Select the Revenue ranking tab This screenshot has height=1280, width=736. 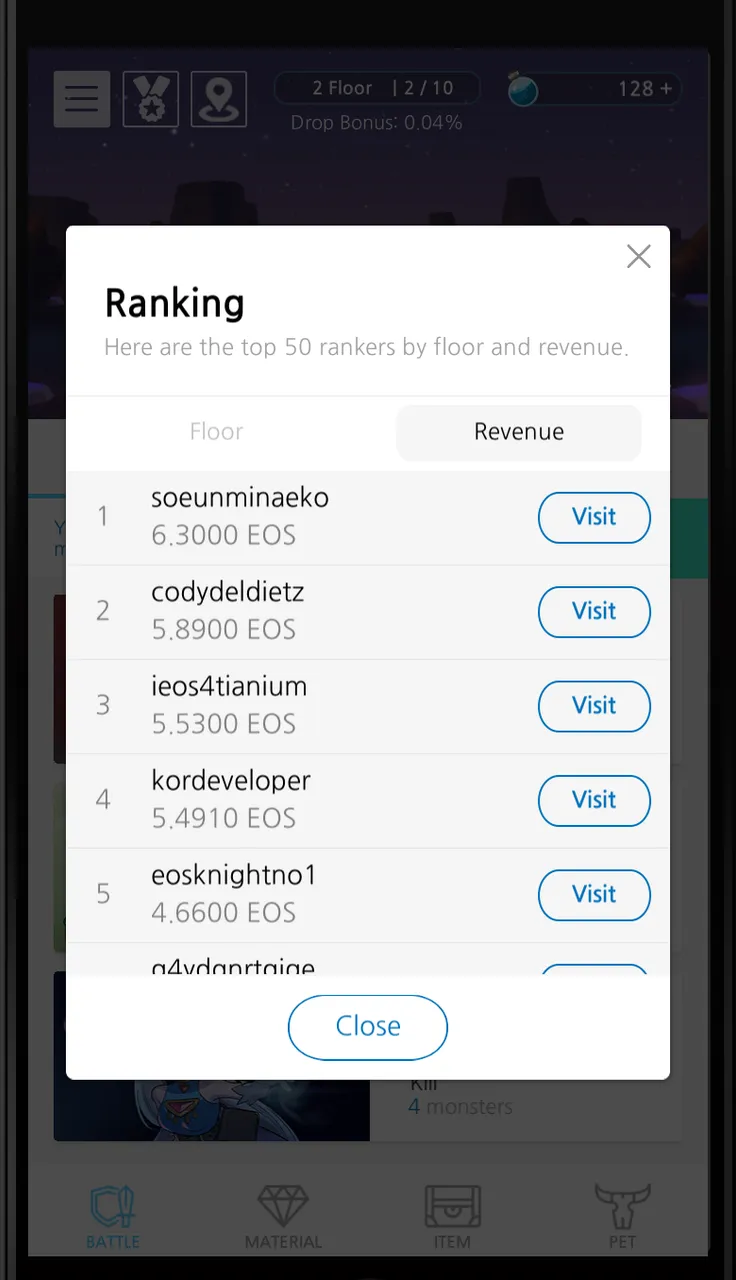(x=519, y=432)
